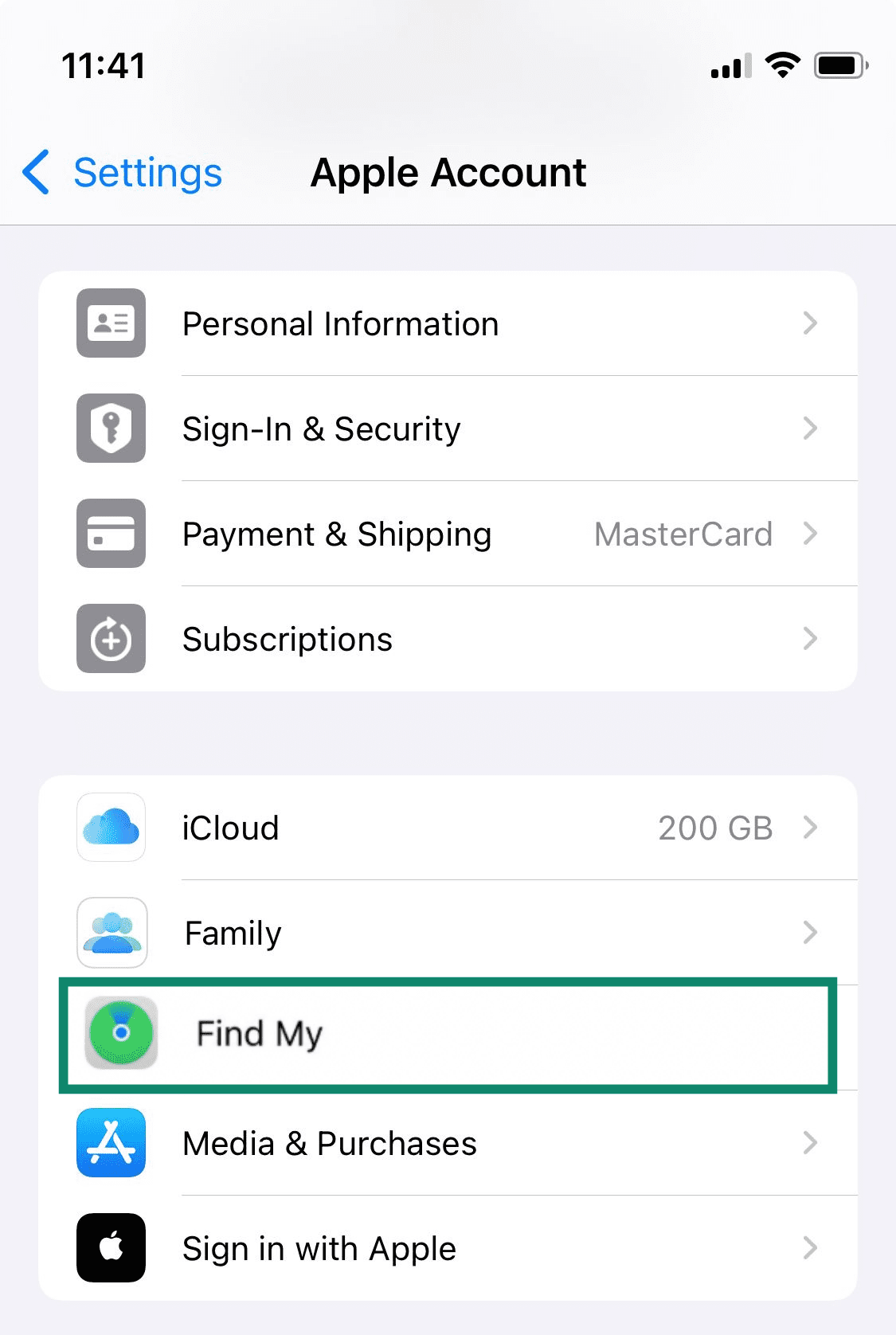Screen dimensions: 896x1335
Task: Tap the key icon for Sign-In & Security
Action: coord(110,429)
